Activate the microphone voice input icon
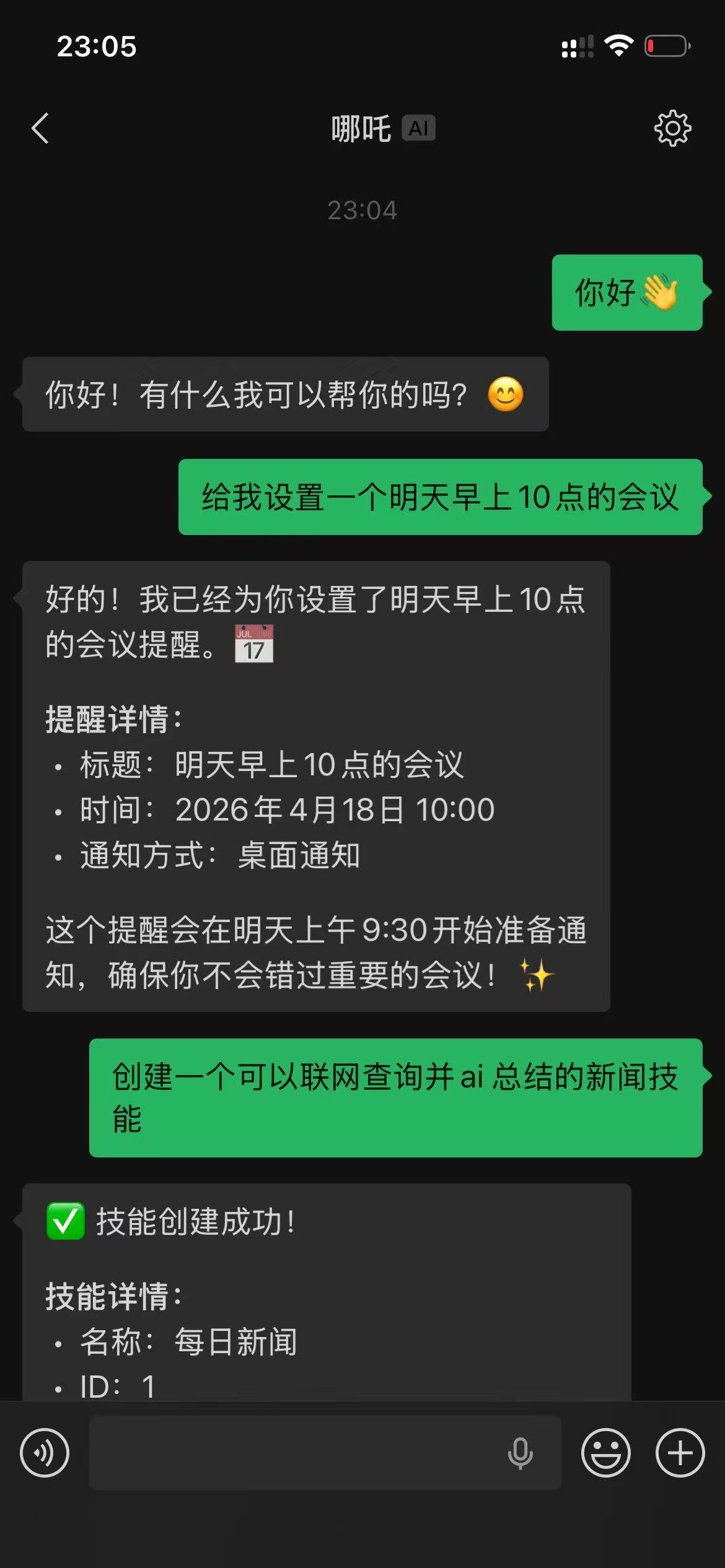This screenshot has height=1568, width=725. 521,1453
